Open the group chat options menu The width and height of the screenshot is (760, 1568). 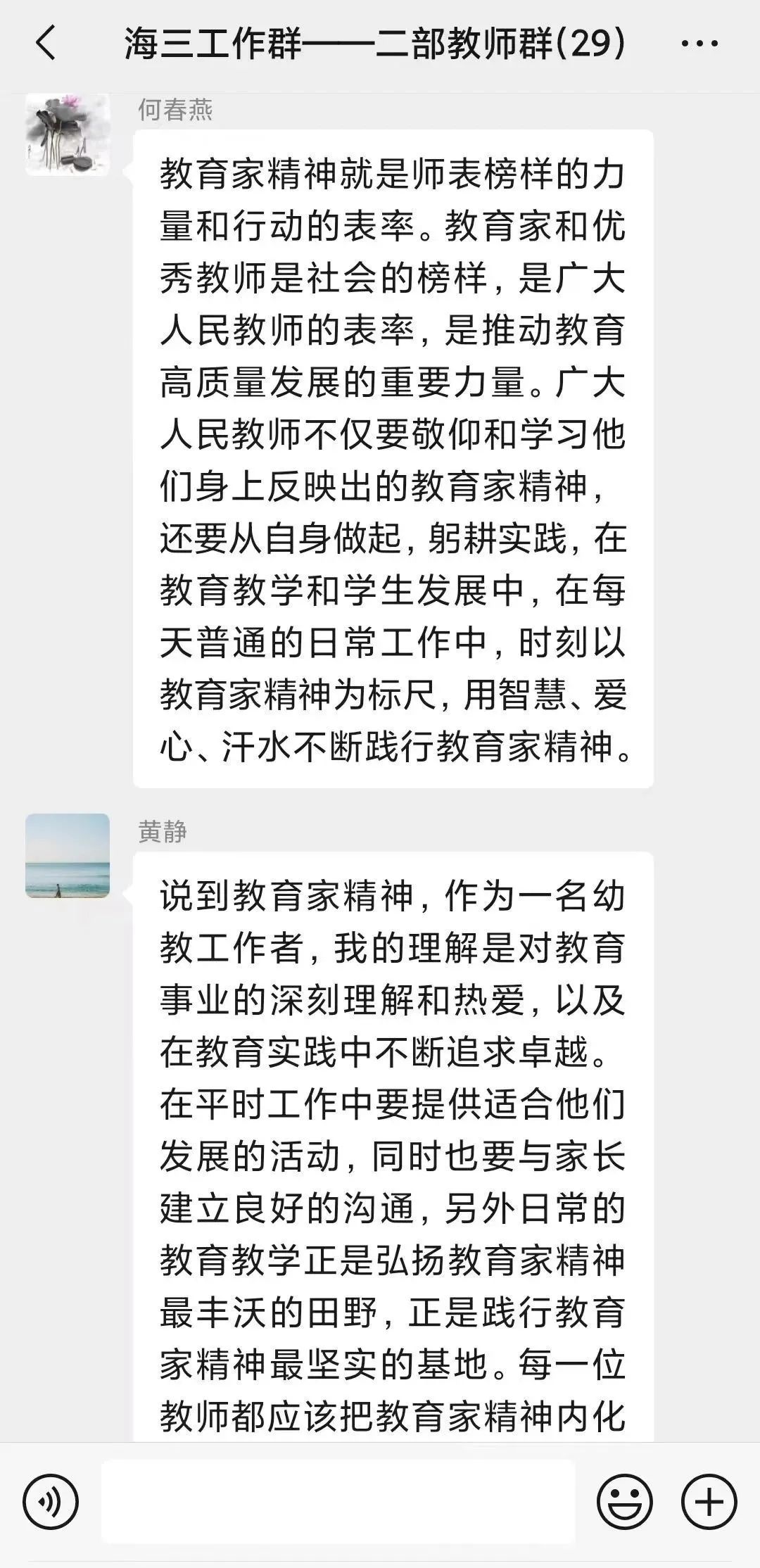coord(699,44)
